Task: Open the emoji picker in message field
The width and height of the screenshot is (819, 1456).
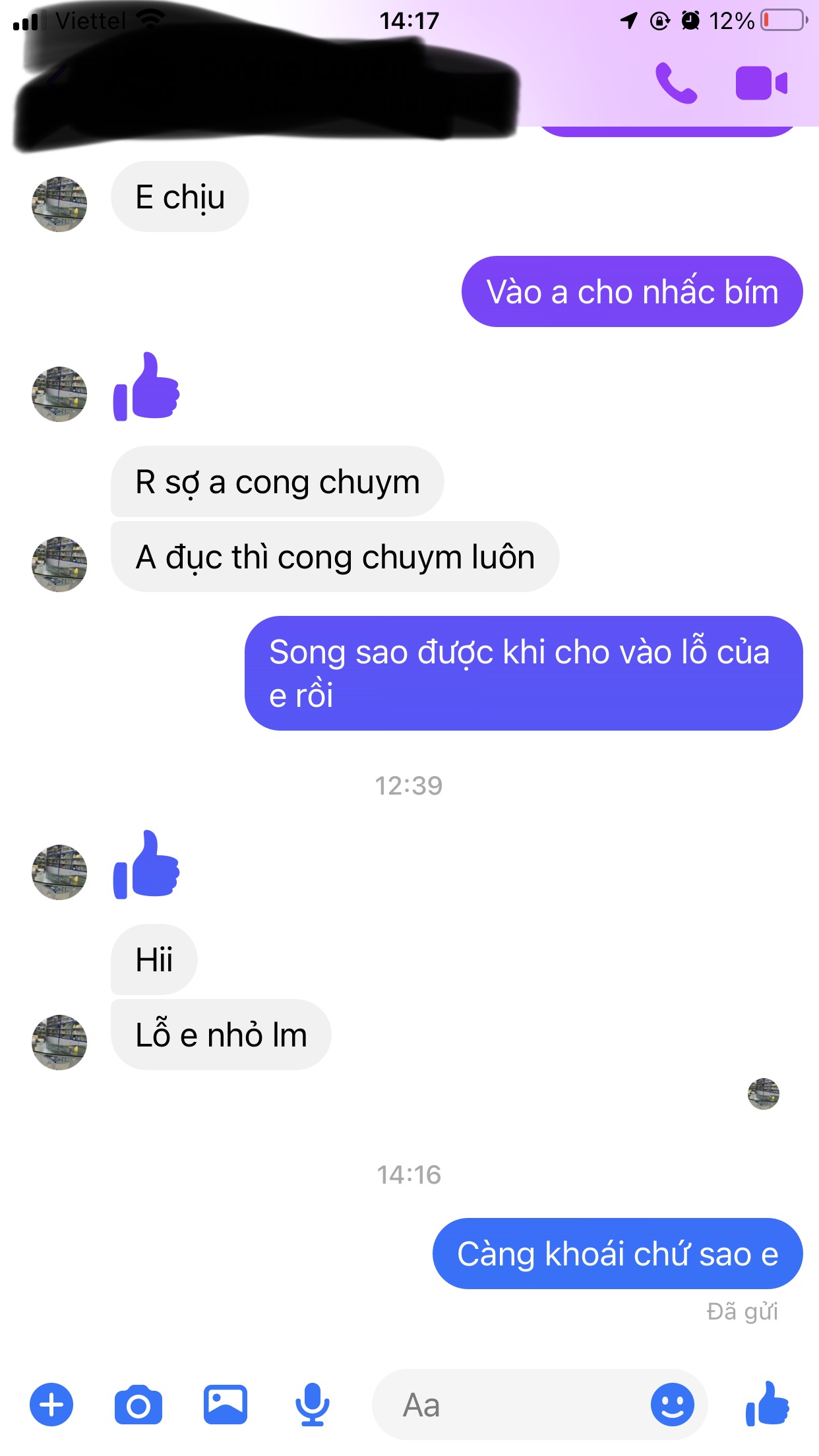Action: click(x=673, y=1405)
